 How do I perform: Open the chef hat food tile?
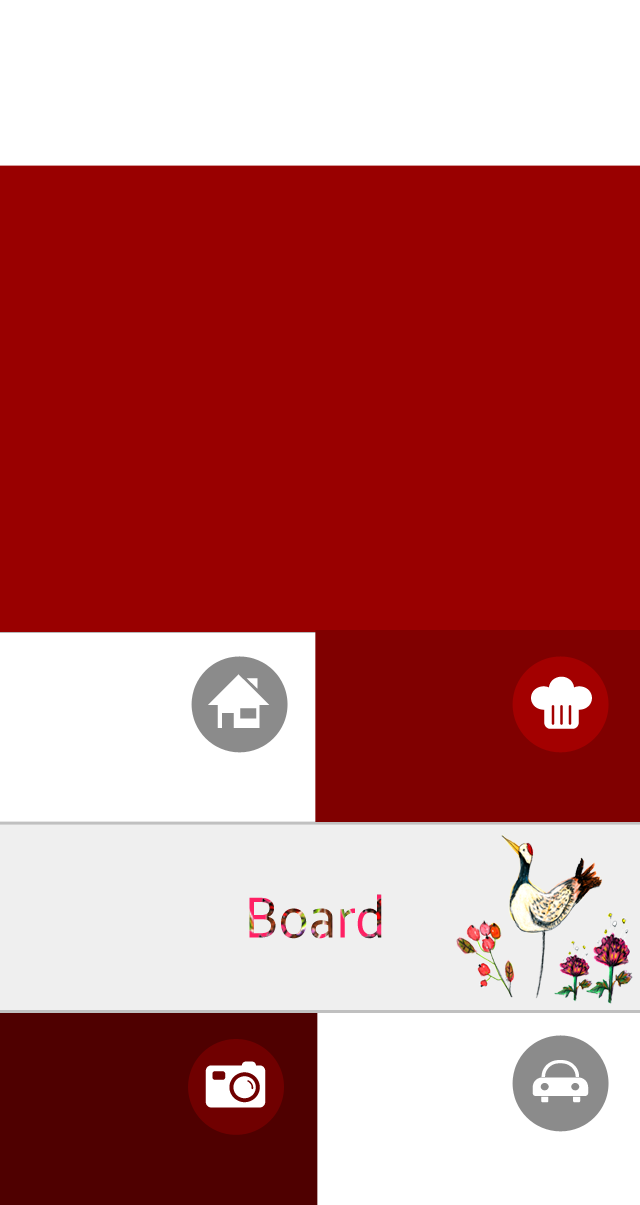pyautogui.click(x=560, y=705)
